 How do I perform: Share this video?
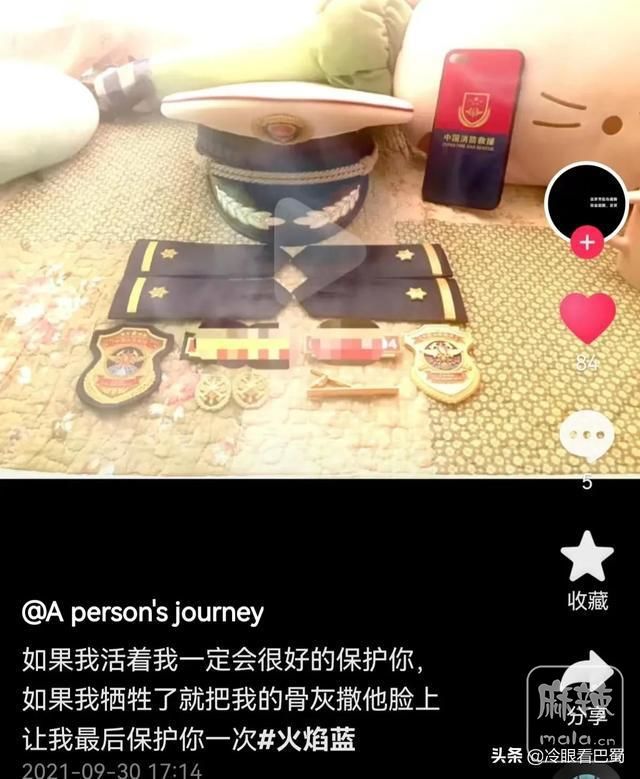click(587, 680)
